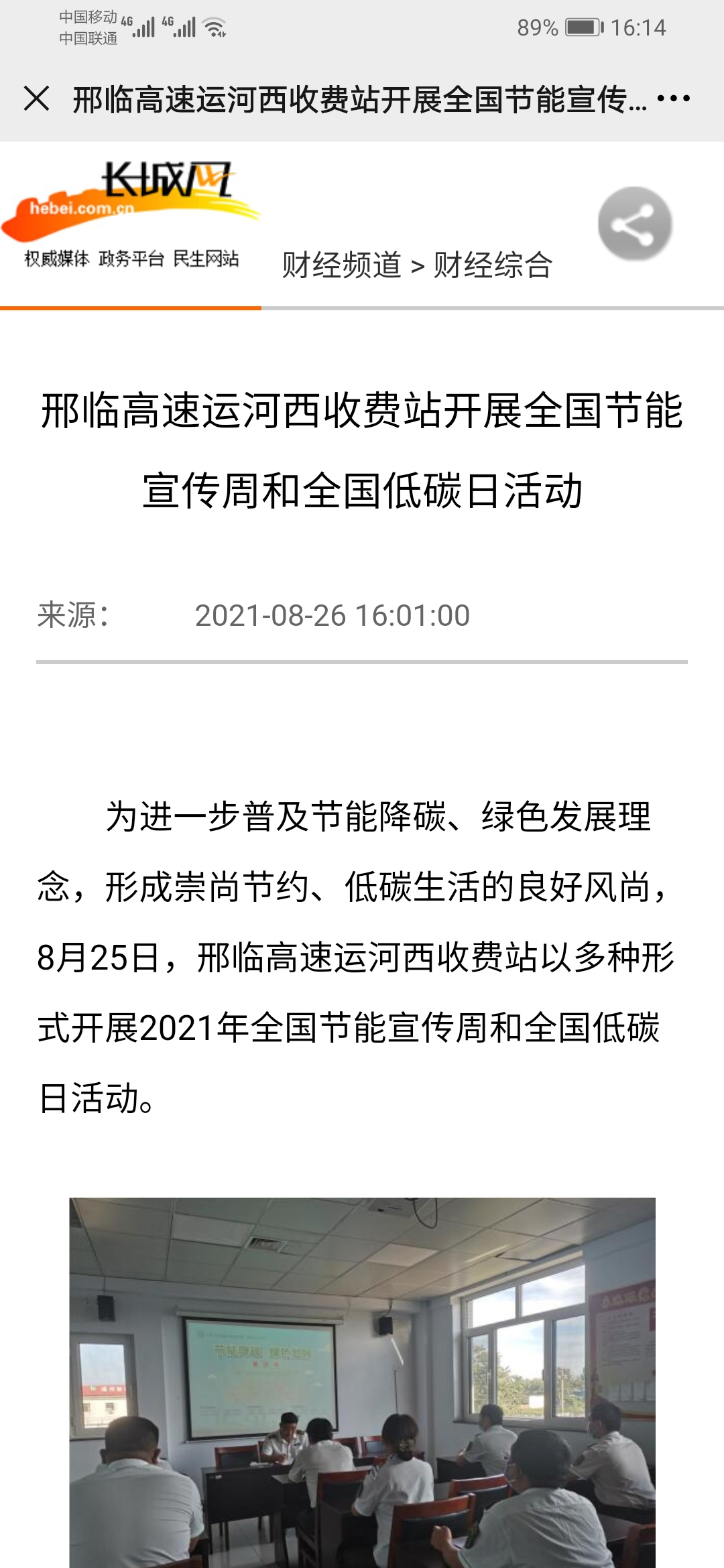This screenshot has height=1568, width=724.
Task: Close the article web page
Action: [36, 99]
